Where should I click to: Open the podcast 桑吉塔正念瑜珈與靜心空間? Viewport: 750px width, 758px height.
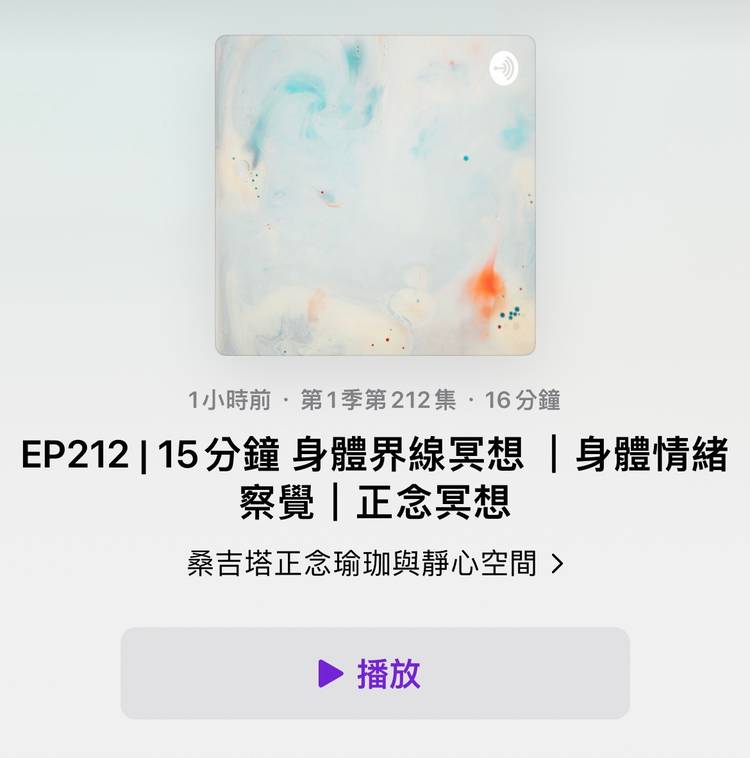click(375, 564)
